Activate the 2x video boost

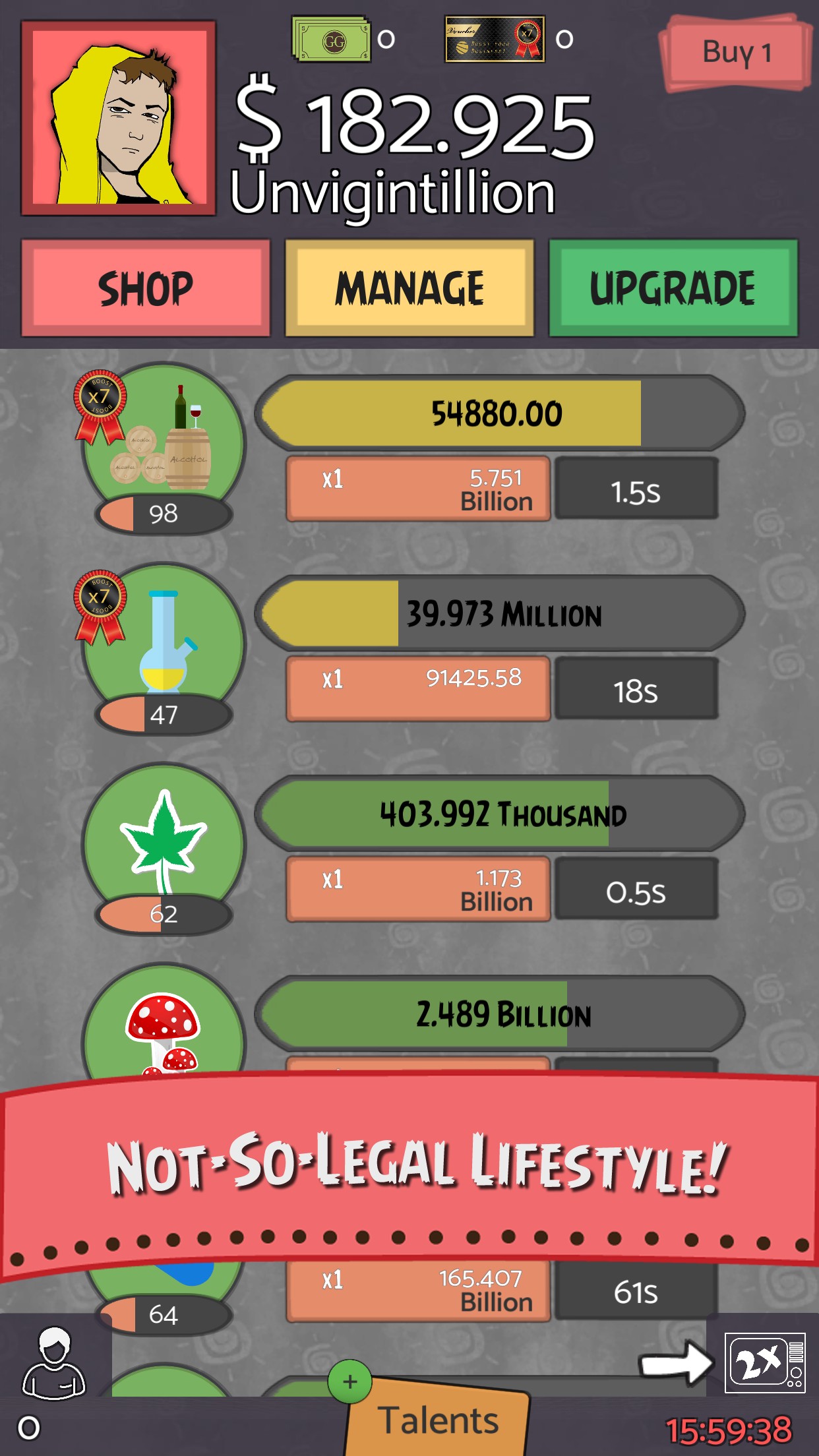point(765,1362)
